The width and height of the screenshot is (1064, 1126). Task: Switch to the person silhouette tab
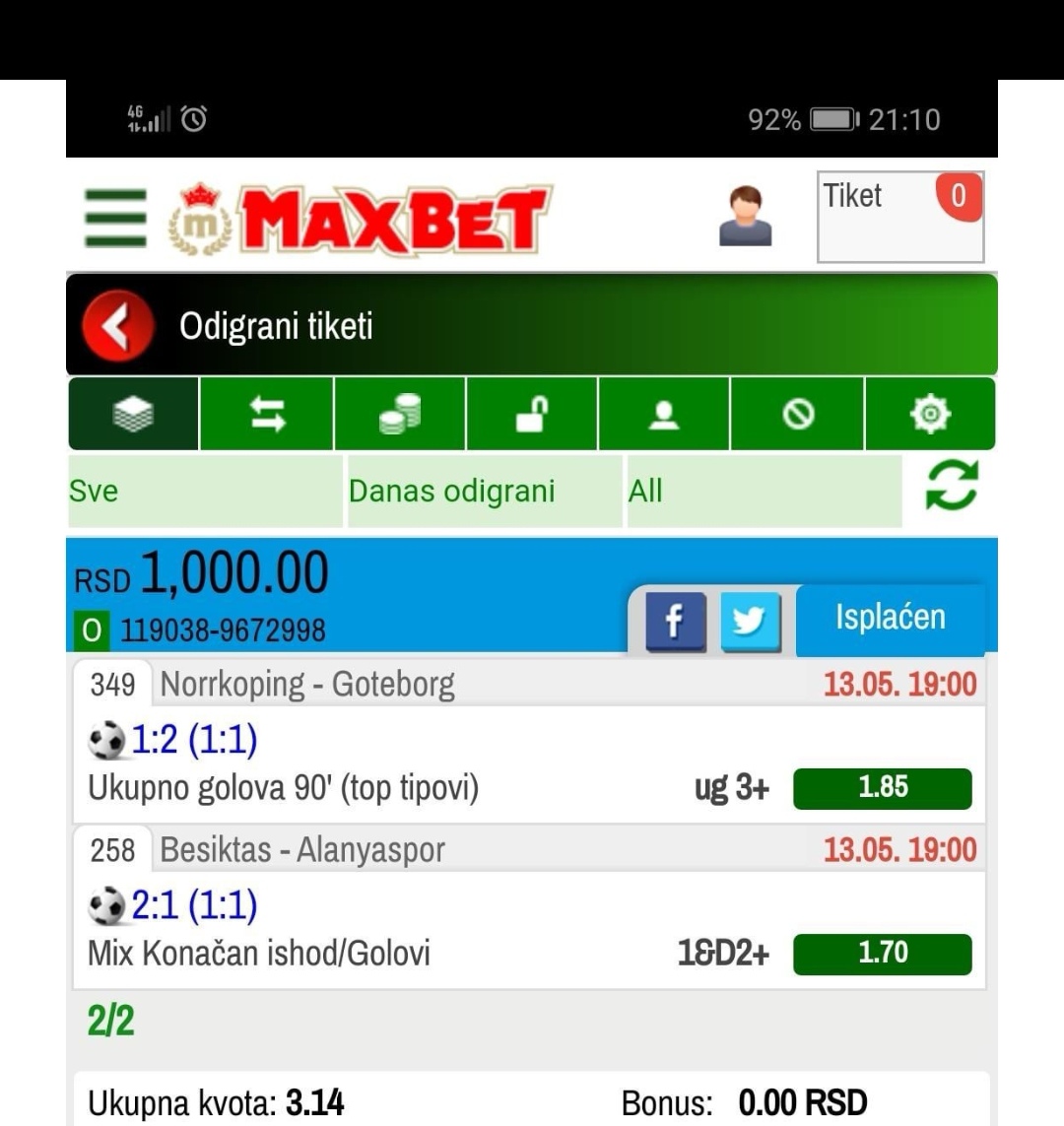(664, 415)
